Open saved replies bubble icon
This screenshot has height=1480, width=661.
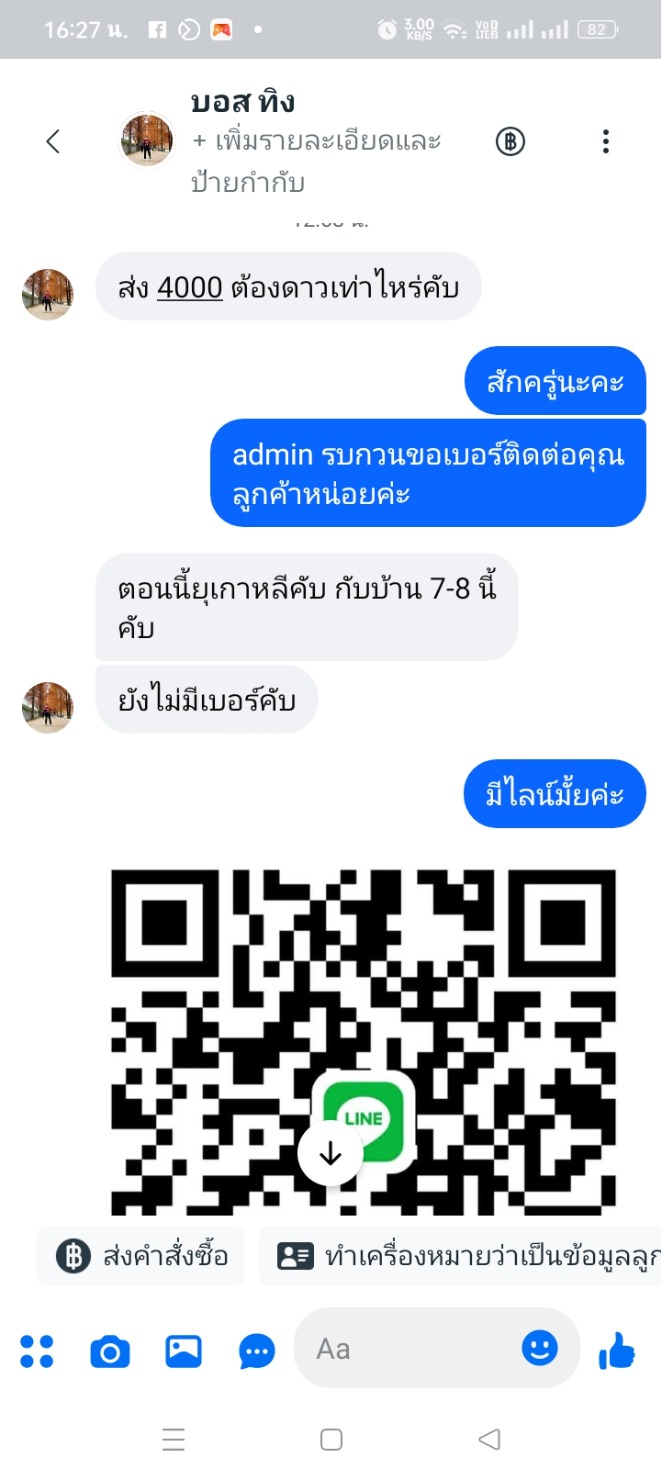coord(257,1352)
